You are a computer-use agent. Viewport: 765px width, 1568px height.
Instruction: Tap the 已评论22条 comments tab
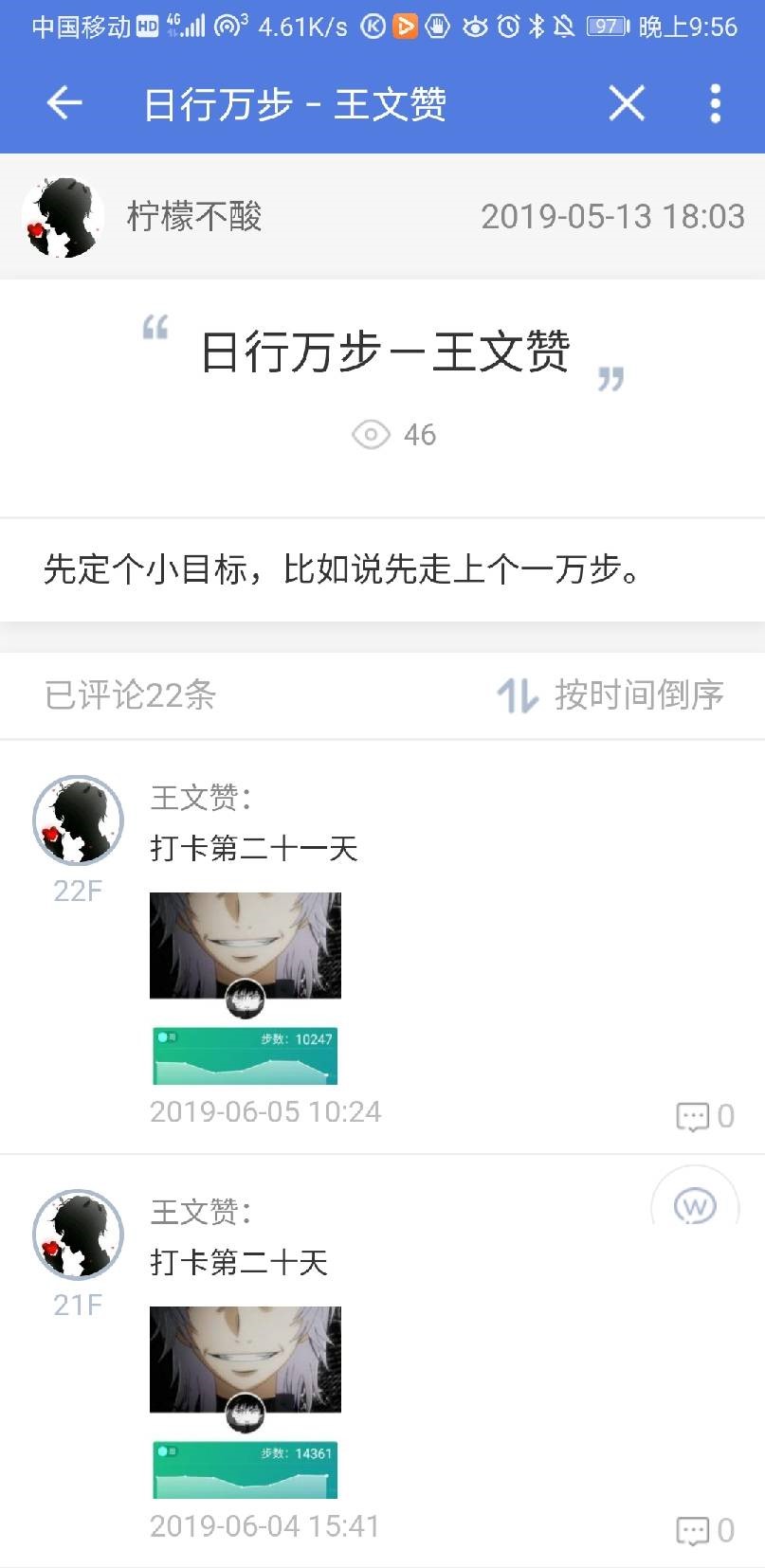tap(131, 694)
